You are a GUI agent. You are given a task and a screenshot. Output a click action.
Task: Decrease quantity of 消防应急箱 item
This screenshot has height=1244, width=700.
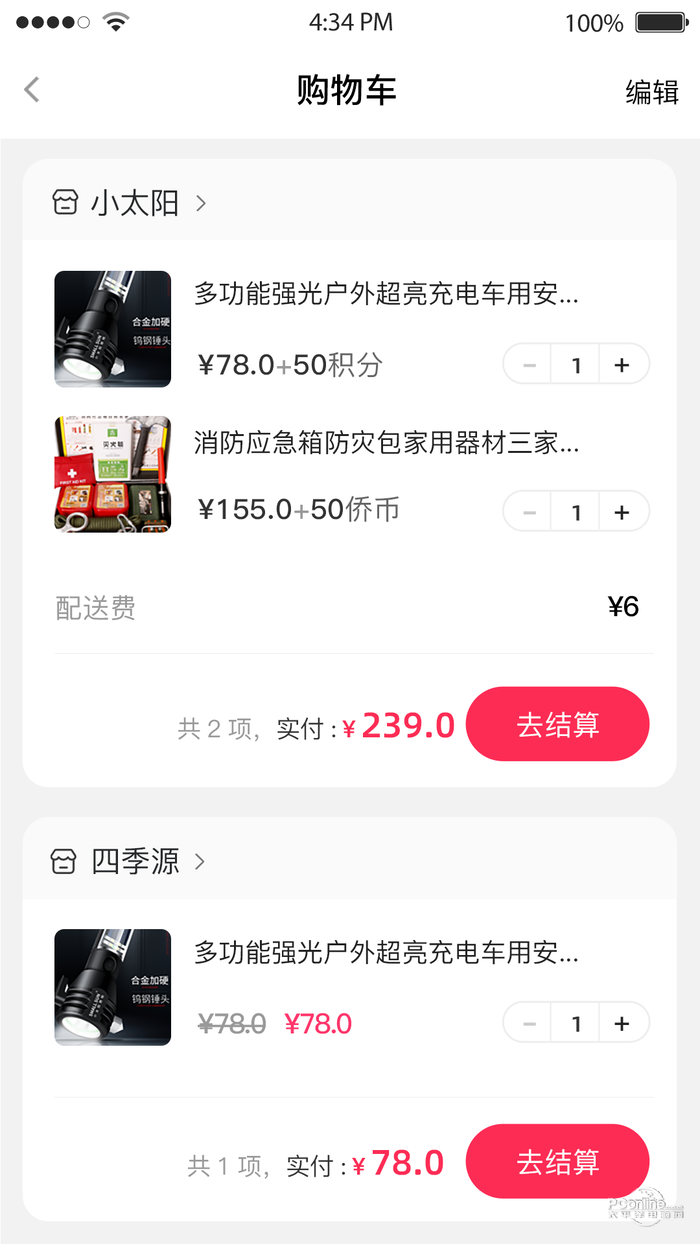pyautogui.click(x=529, y=512)
